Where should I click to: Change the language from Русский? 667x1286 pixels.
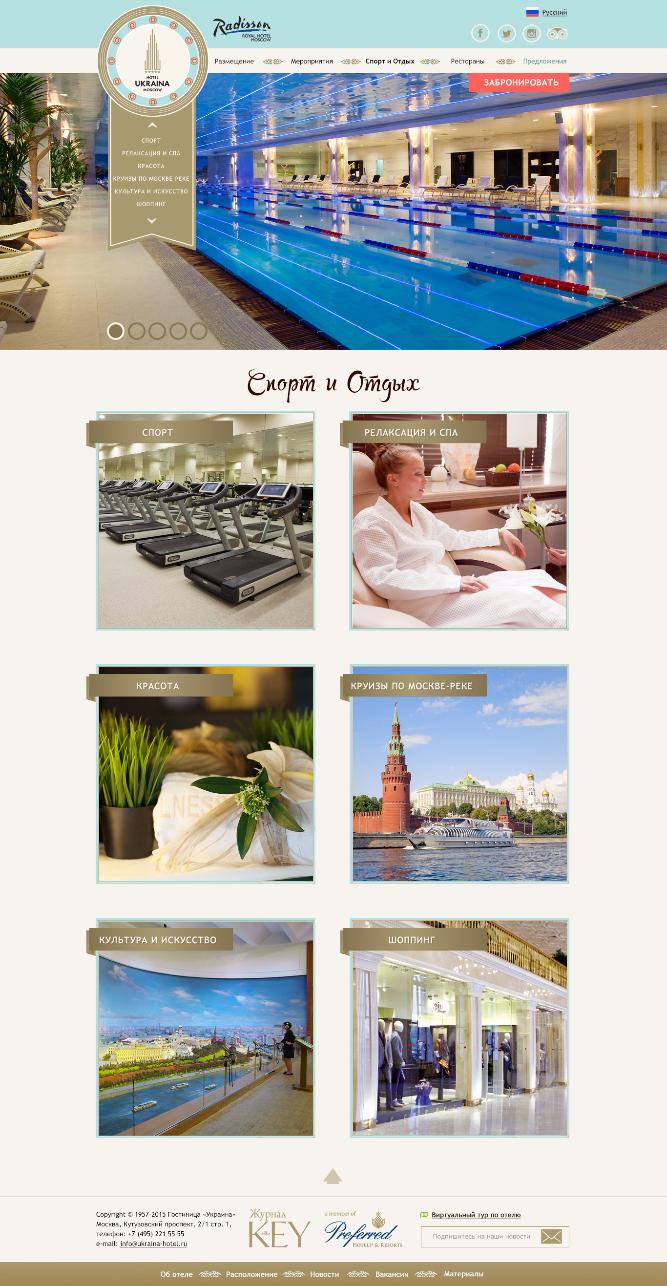point(547,13)
